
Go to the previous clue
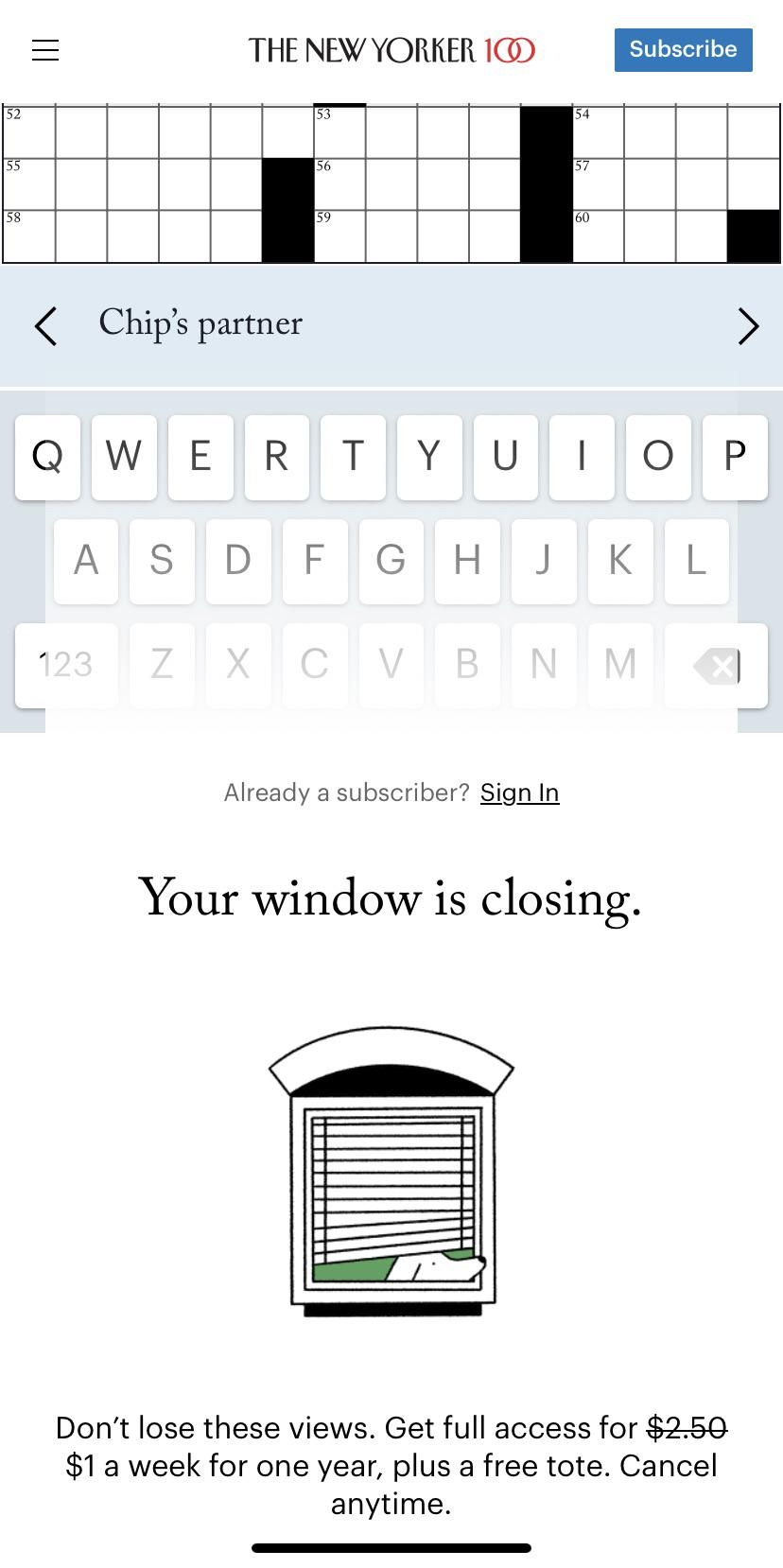point(45,326)
